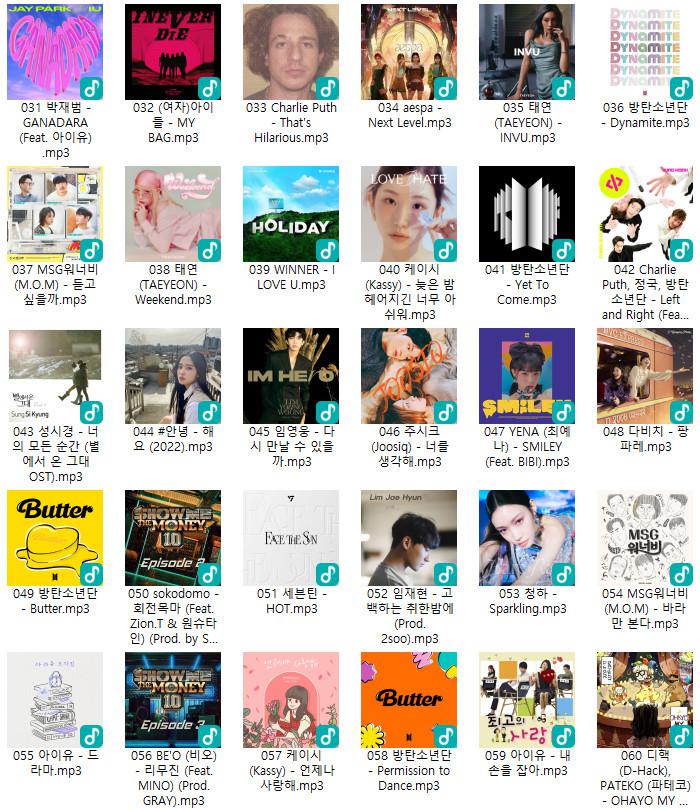Open 044 #안녕 해요 (2022).mp3
Screen dimensions: 700x810
click(172, 376)
